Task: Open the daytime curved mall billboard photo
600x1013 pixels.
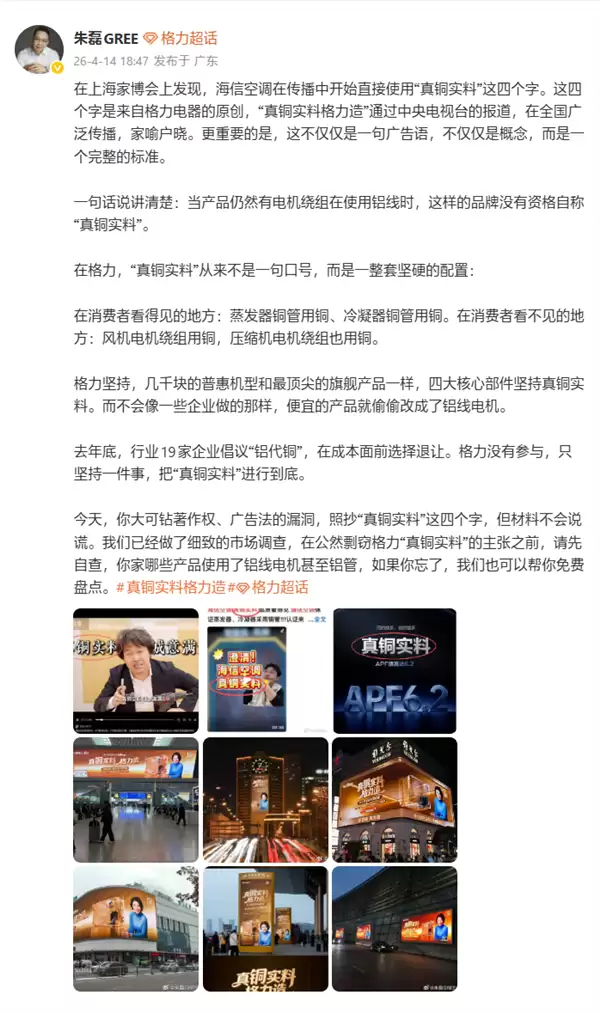Action: pos(135,928)
